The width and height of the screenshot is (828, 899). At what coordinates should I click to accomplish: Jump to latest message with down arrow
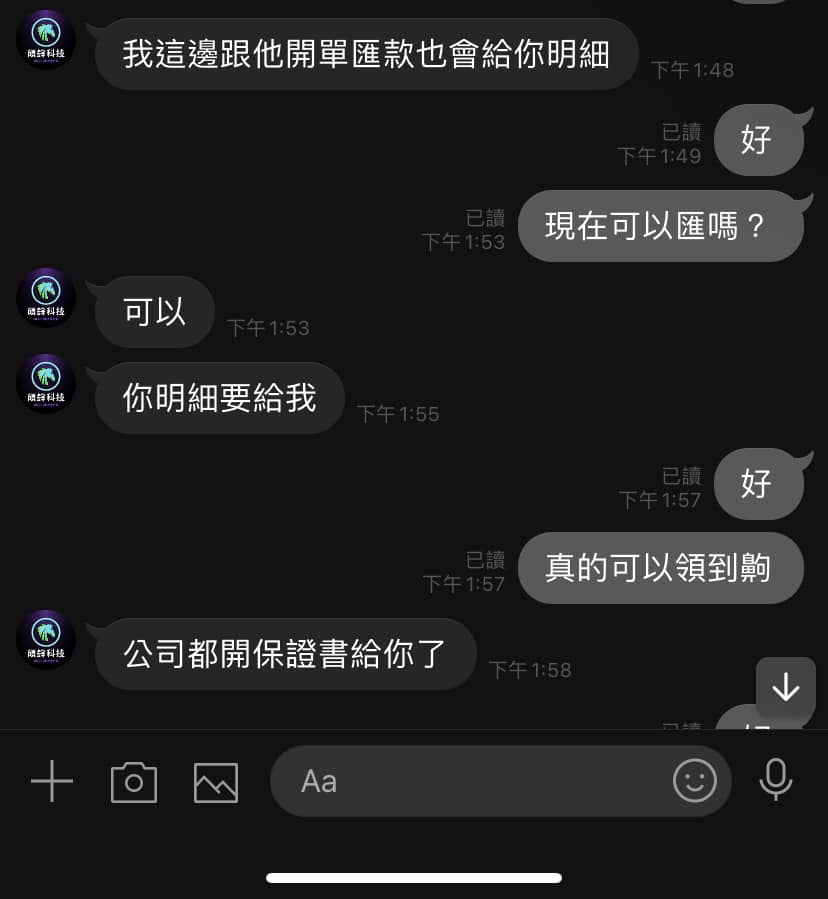pos(786,687)
